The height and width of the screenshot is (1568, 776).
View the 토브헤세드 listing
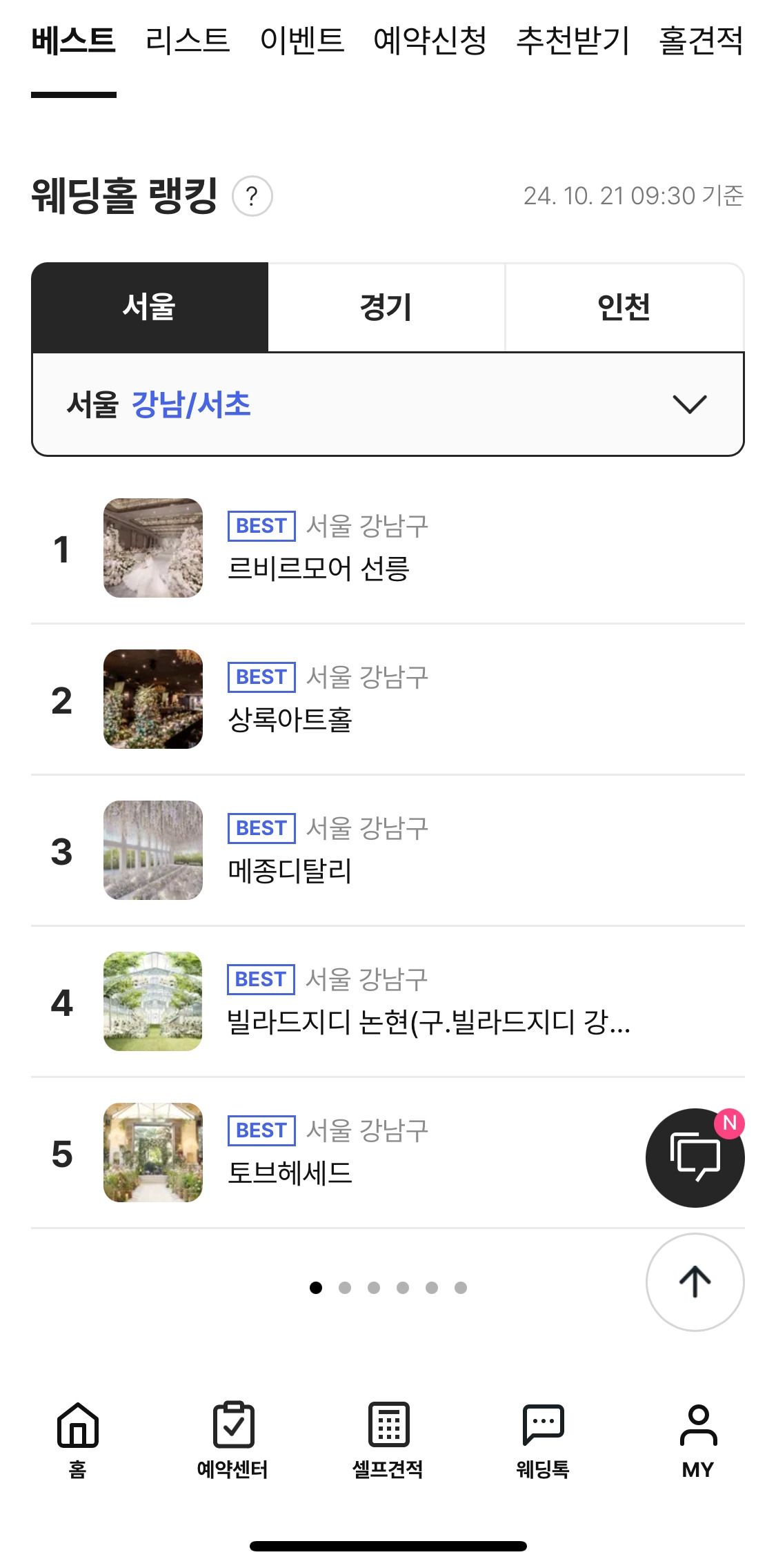pyautogui.click(x=290, y=1173)
